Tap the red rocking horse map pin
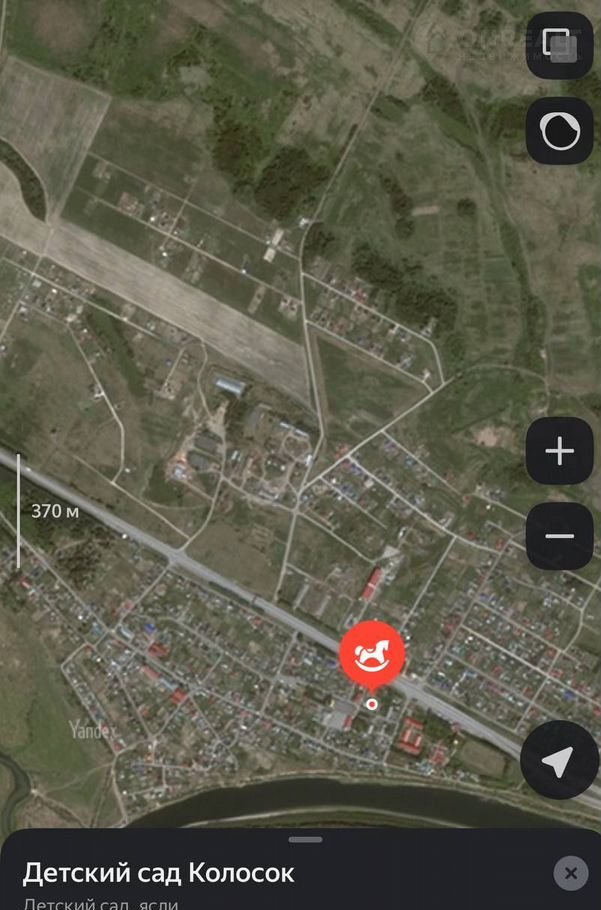This screenshot has height=910, width=601. pyautogui.click(x=372, y=654)
